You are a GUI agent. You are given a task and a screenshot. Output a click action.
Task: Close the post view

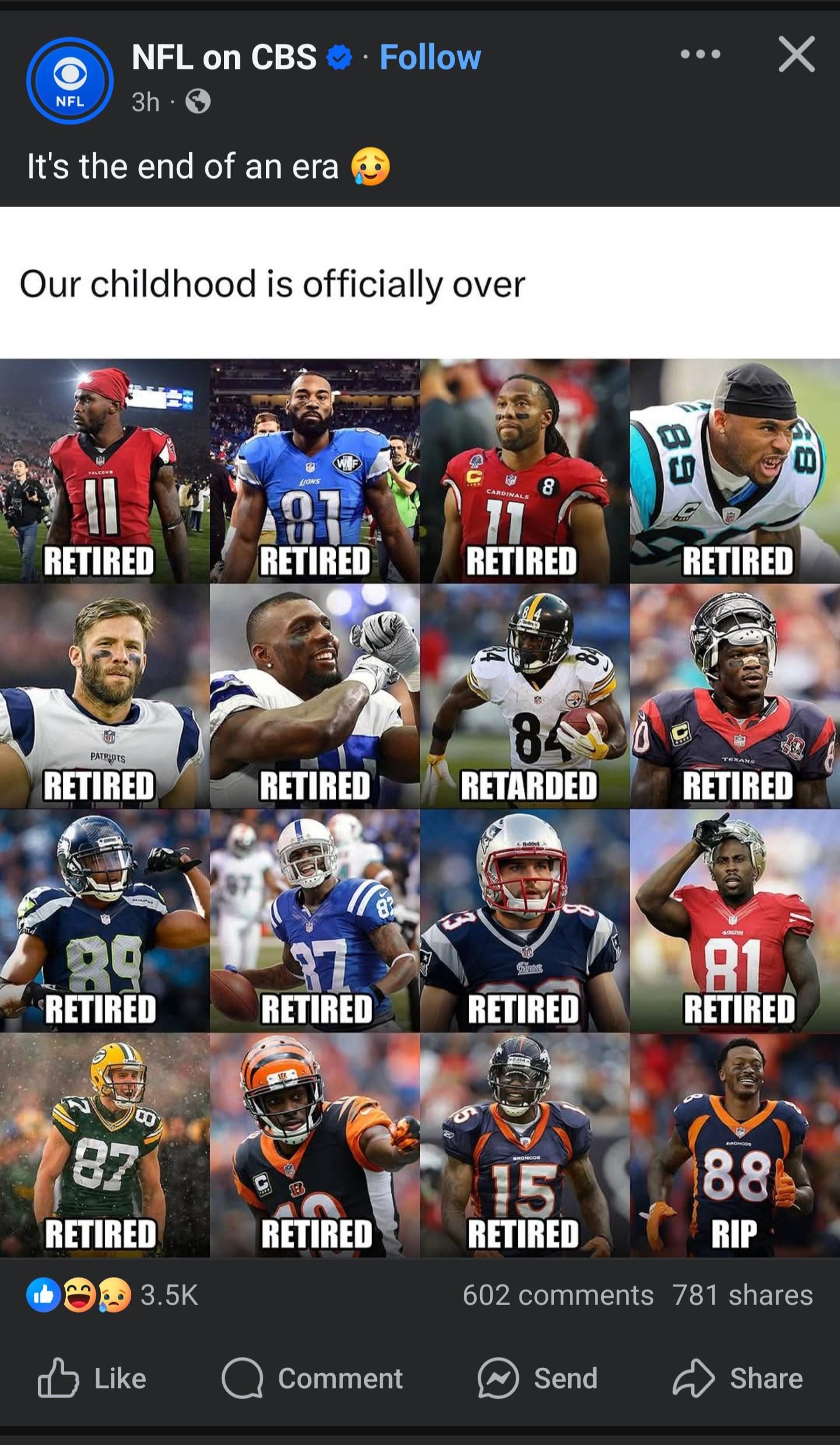[x=796, y=54]
